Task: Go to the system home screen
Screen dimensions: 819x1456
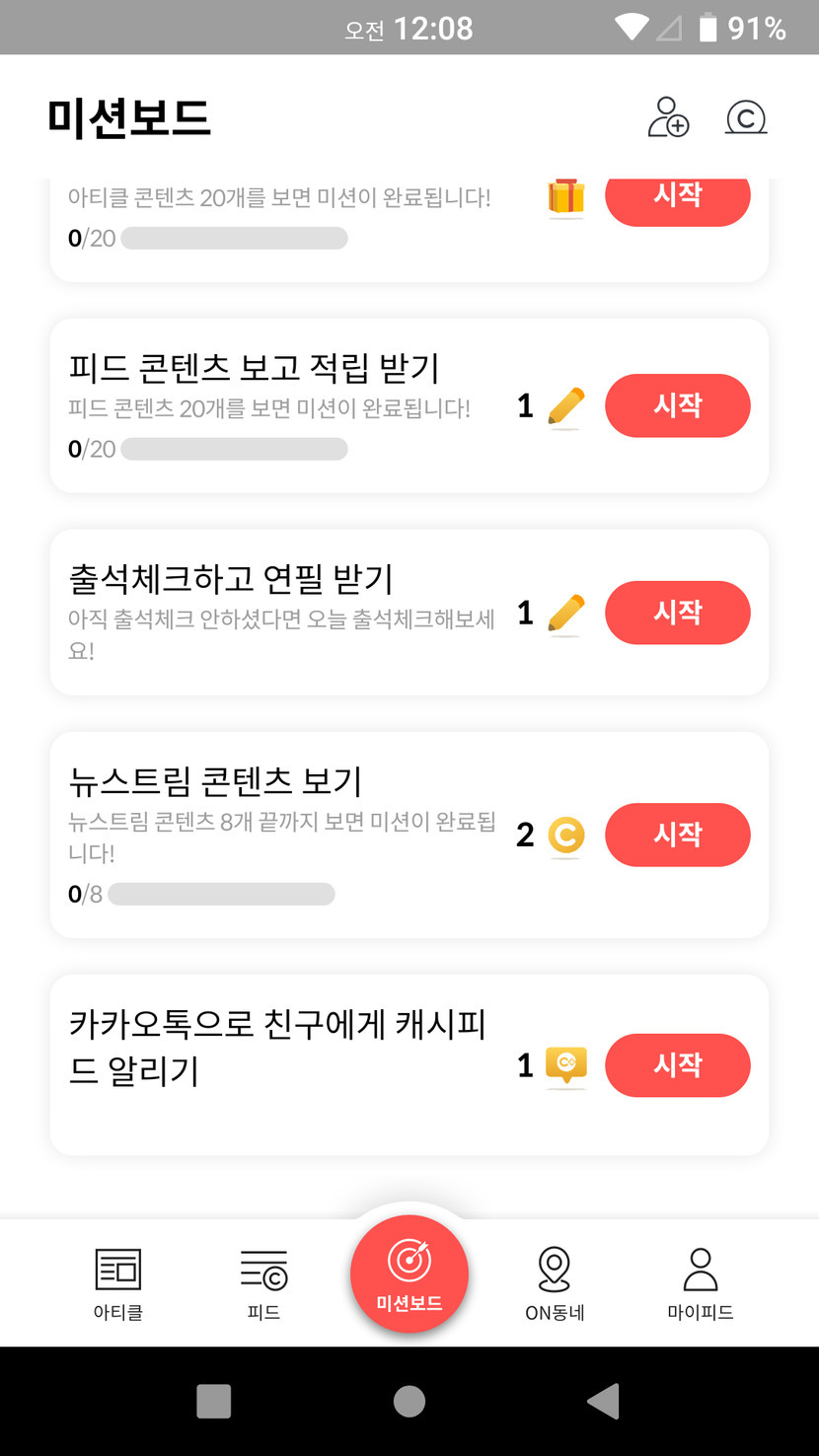Action: click(x=409, y=1401)
